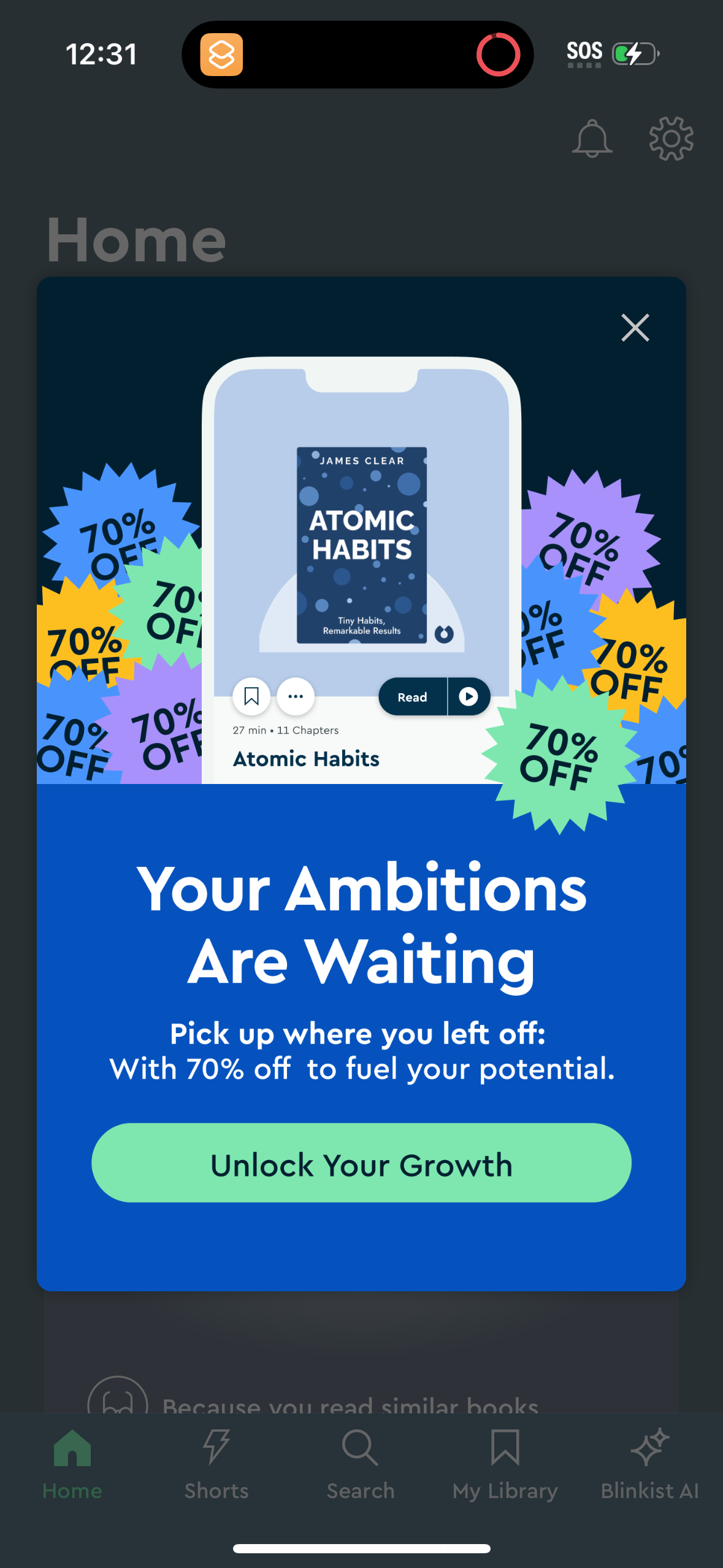This screenshot has width=723, height=1568.
Task: Open settings with the gear icon
Action: coord(670,139)
